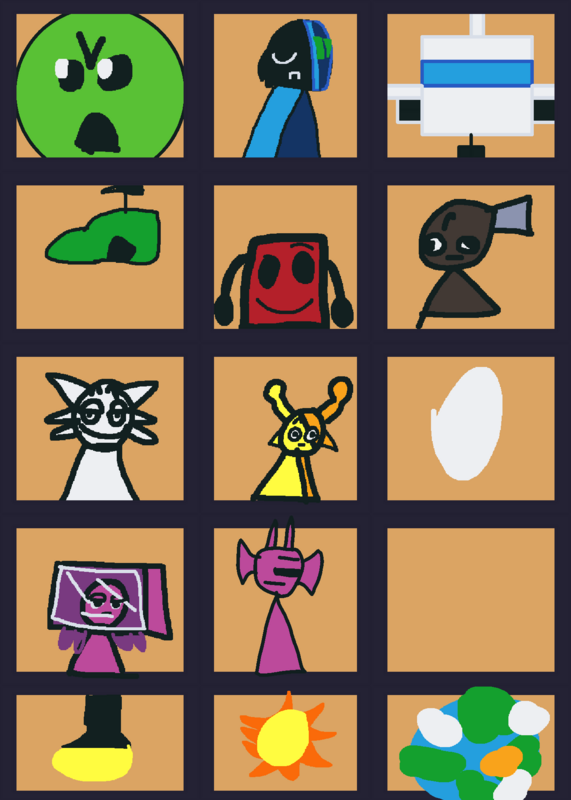This screenshot has height=800, width=571.
Task: Tap the yellow bulb with black stem tile
Action: point(100,742)
